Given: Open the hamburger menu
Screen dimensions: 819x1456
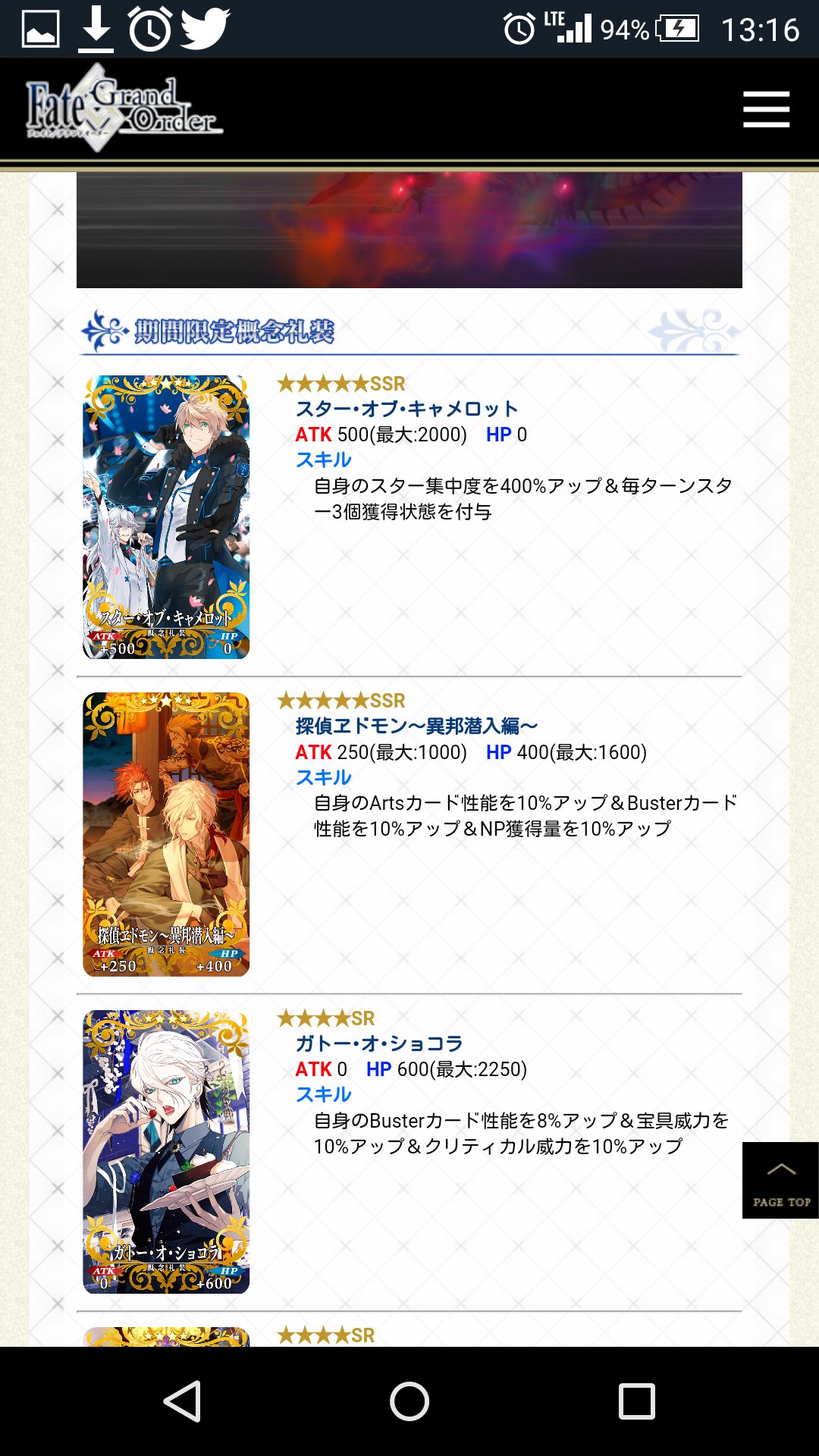Looking at the screenshot, I should coord(766,109).
